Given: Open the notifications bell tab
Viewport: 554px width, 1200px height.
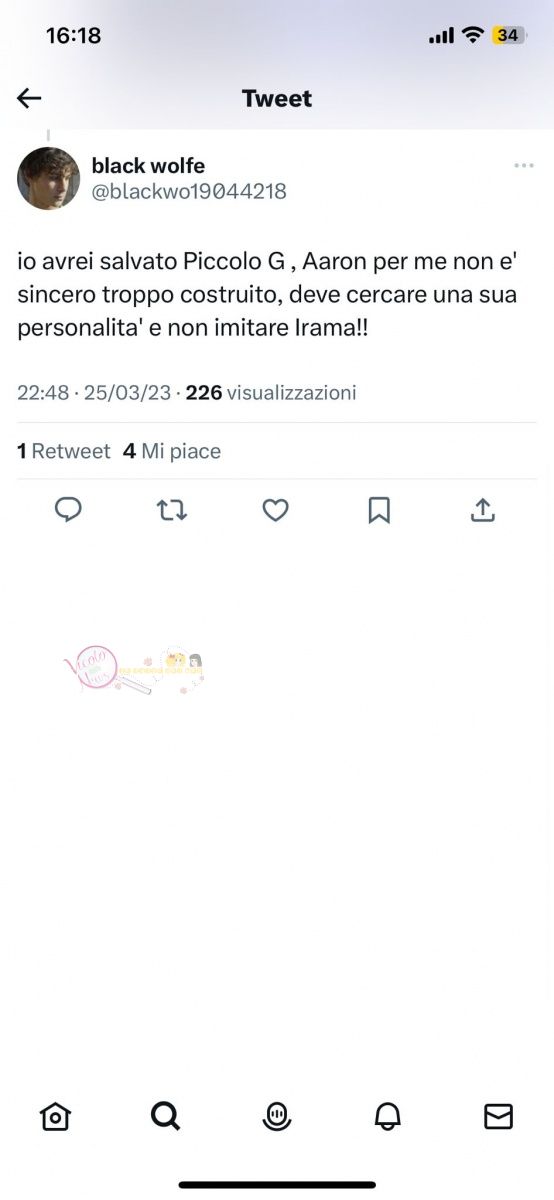Looking at the screenshot, I should pos(388,1116).
